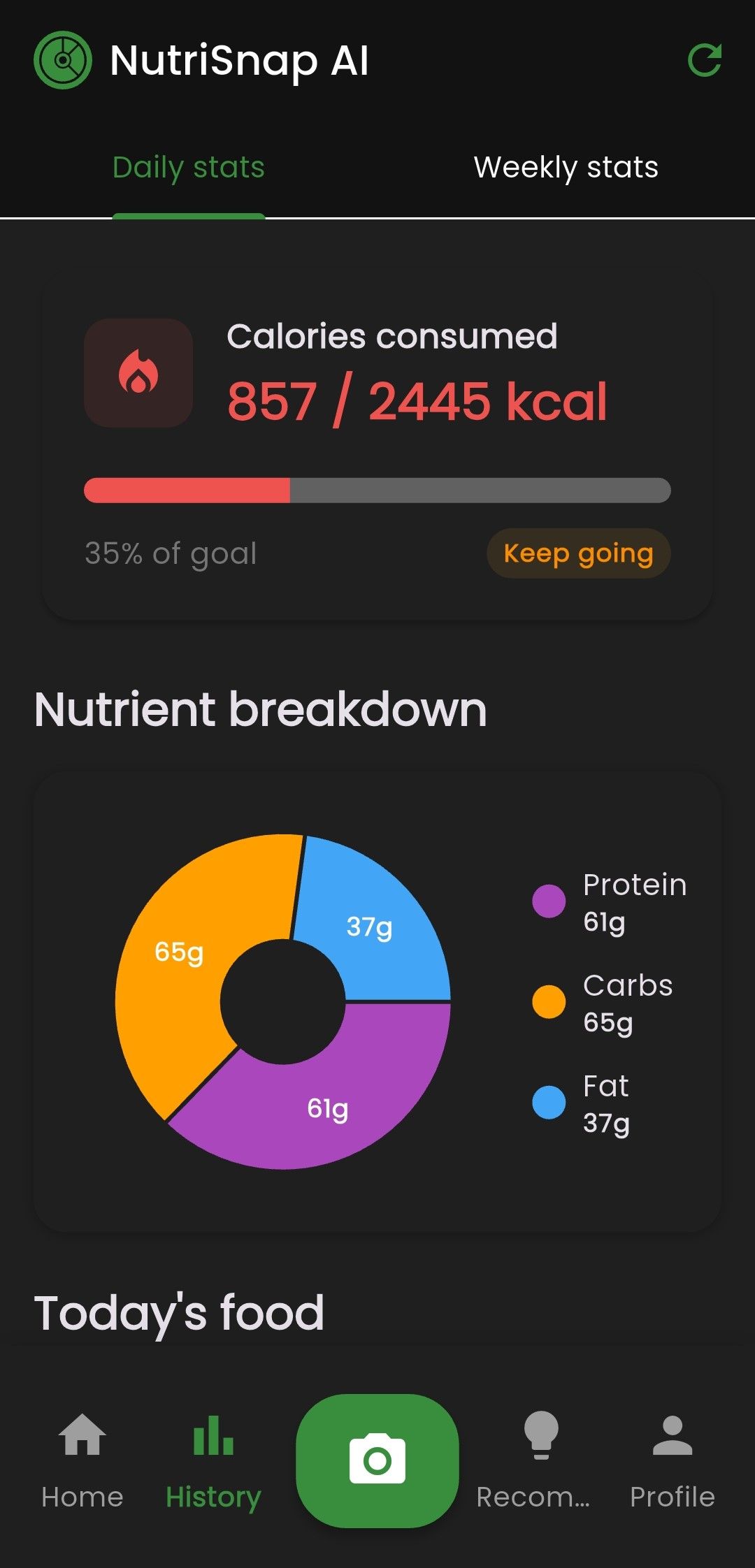
Task: Select the Daily stats tab
Action: (x=189, y=168)
